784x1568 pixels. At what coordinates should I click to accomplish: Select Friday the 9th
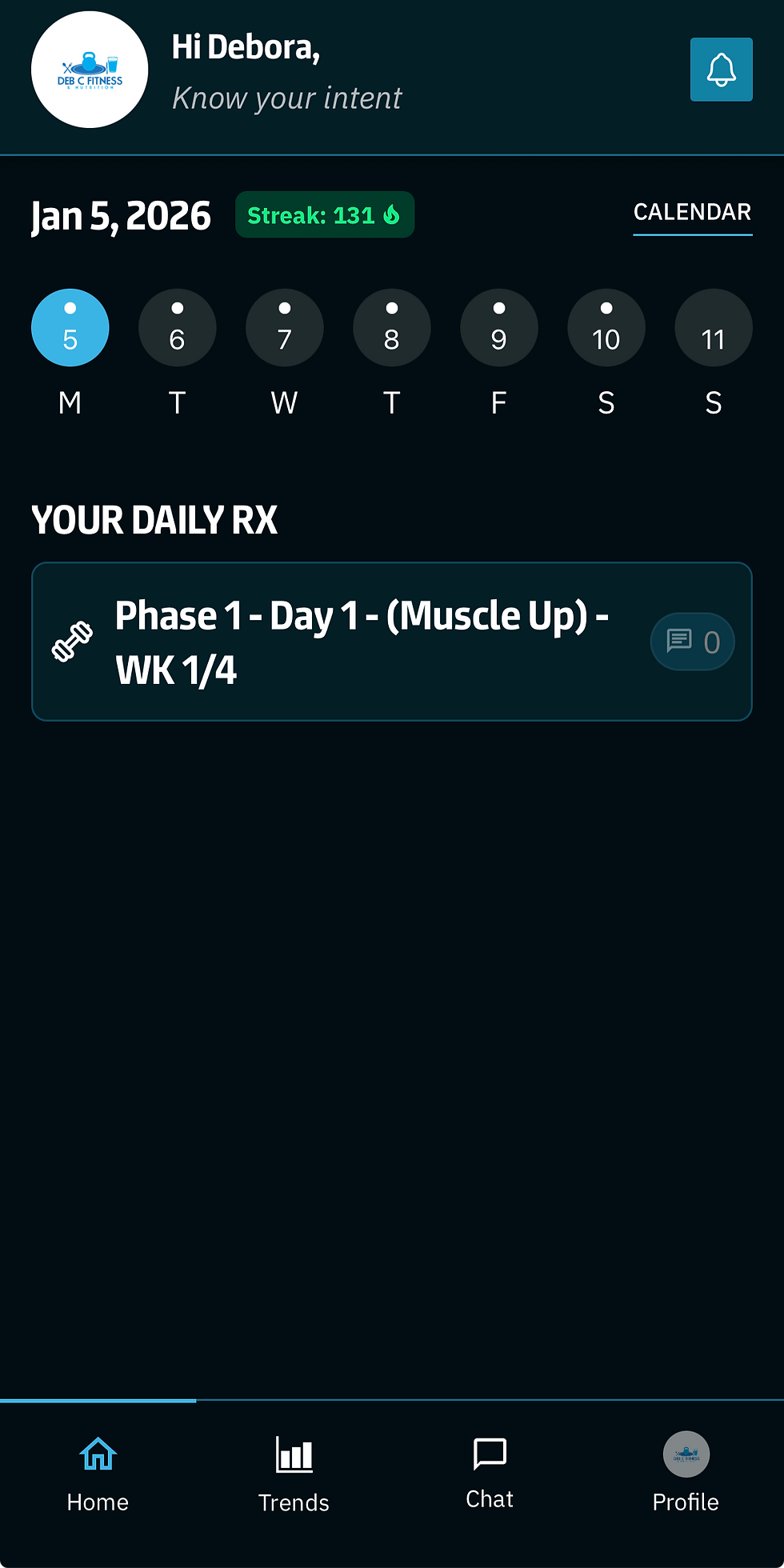tap(498, 327)
